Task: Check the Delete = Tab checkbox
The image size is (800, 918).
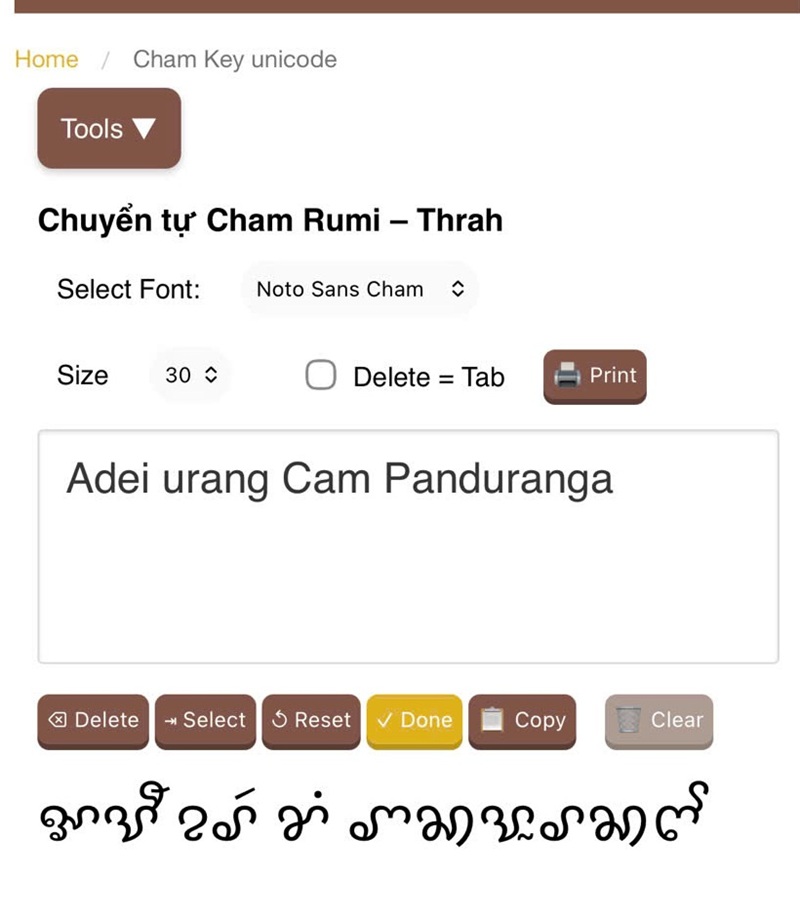Action: (x=320, y=375)
